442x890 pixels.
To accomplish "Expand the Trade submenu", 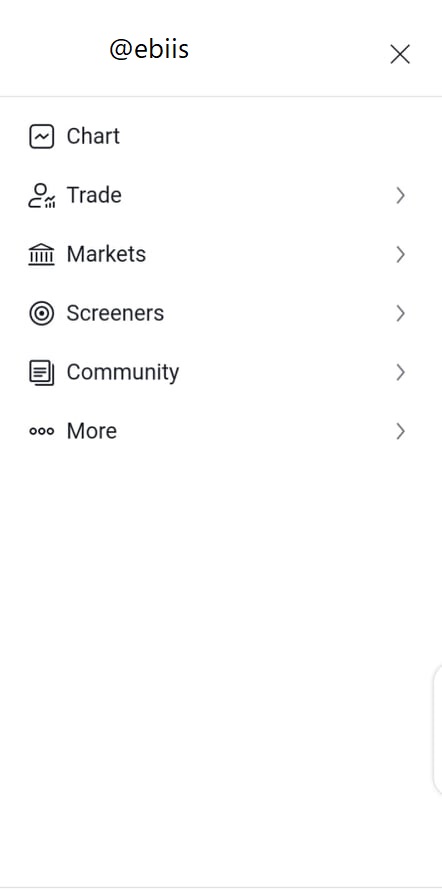I will coord(221,195).
